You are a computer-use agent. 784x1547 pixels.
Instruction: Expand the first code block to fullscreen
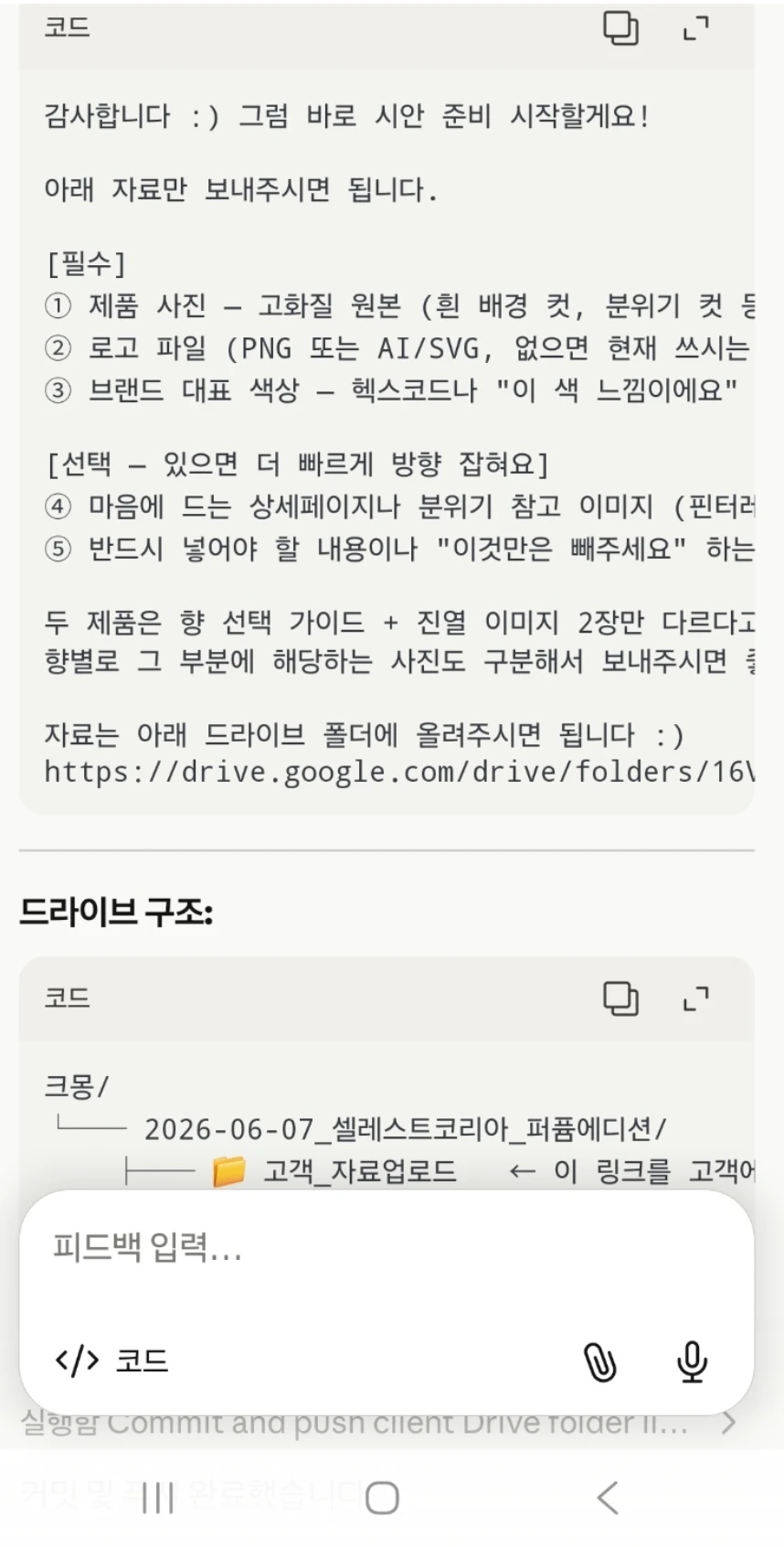(696, 28)
